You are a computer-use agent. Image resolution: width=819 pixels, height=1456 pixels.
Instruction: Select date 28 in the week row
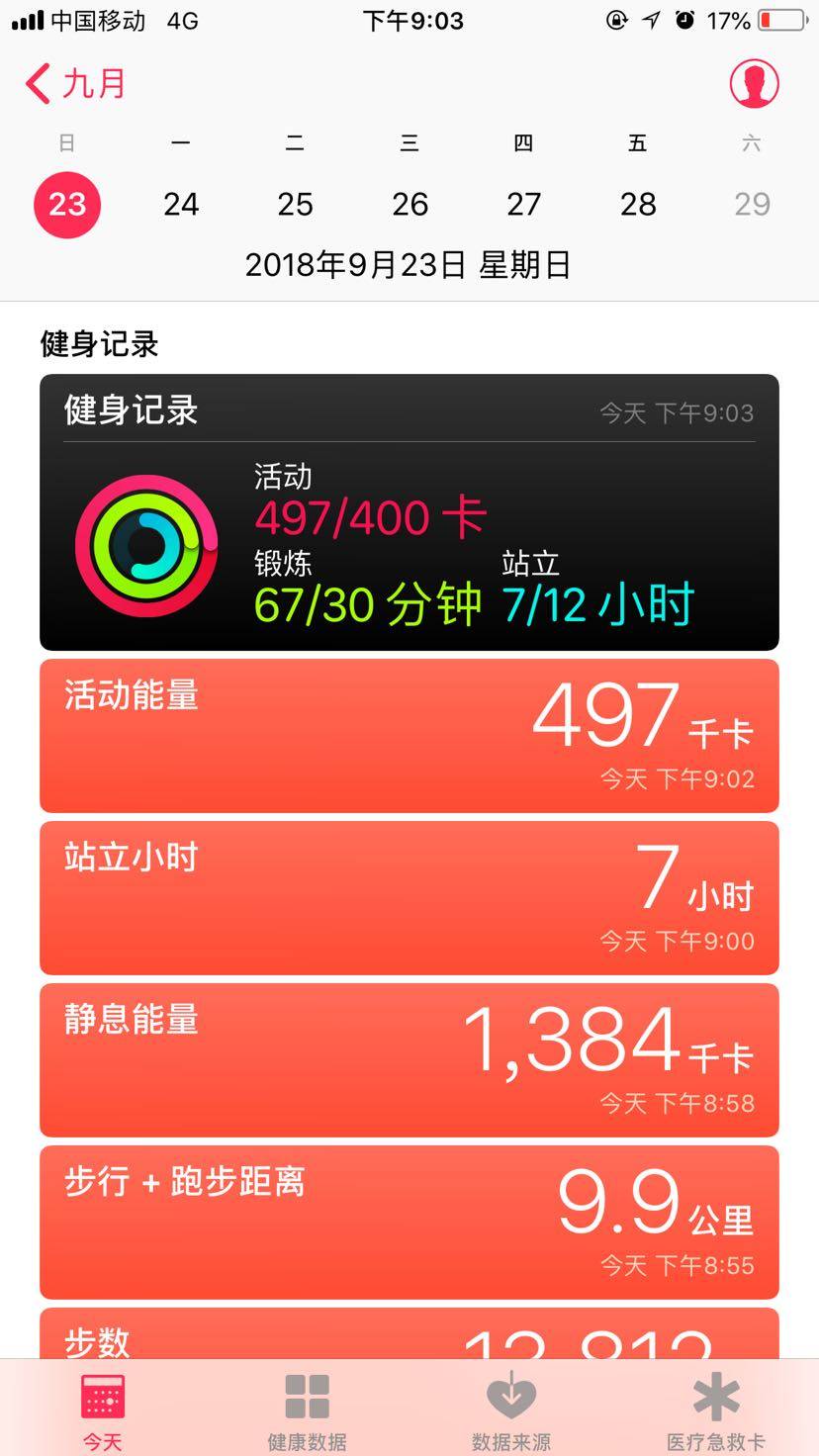coord(638,204)
